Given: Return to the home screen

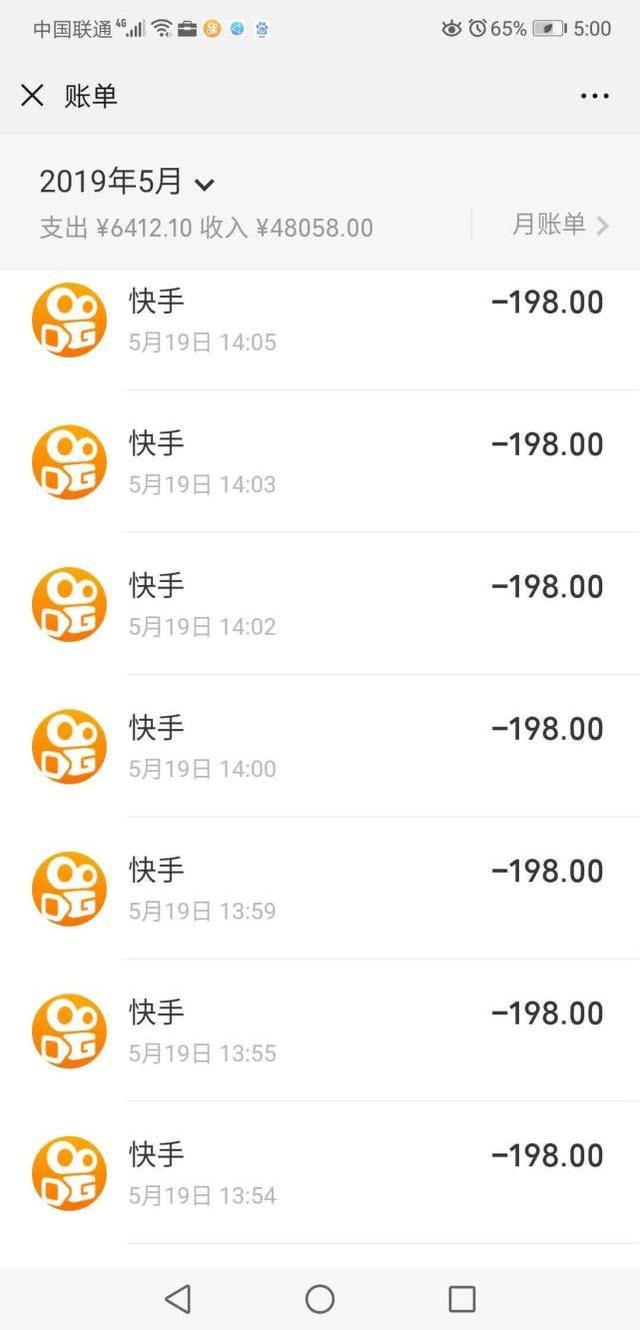Looking at the screenshot, I should pos(320,1298).
